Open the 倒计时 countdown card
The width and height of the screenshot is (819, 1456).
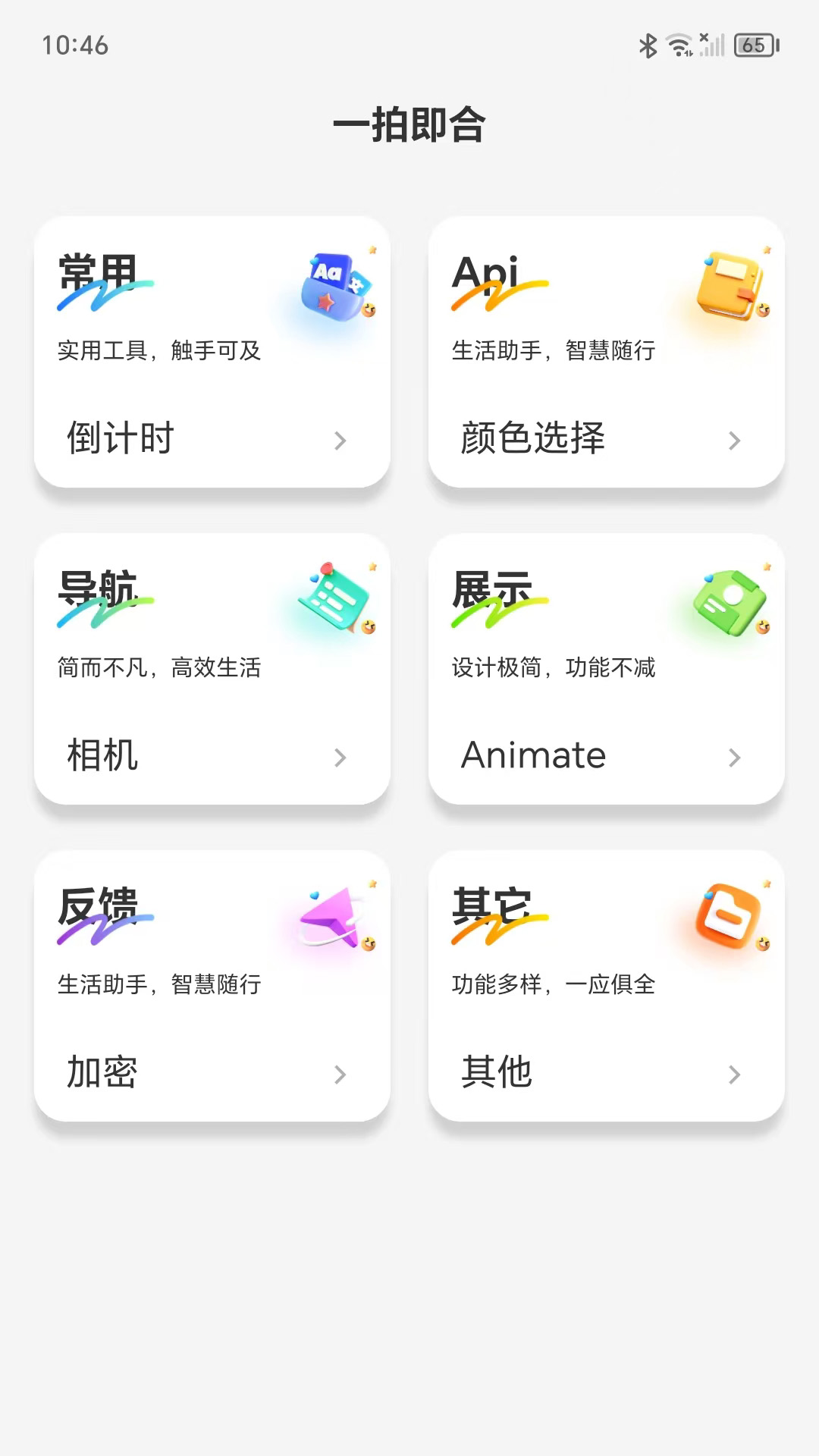pos(211,438)
